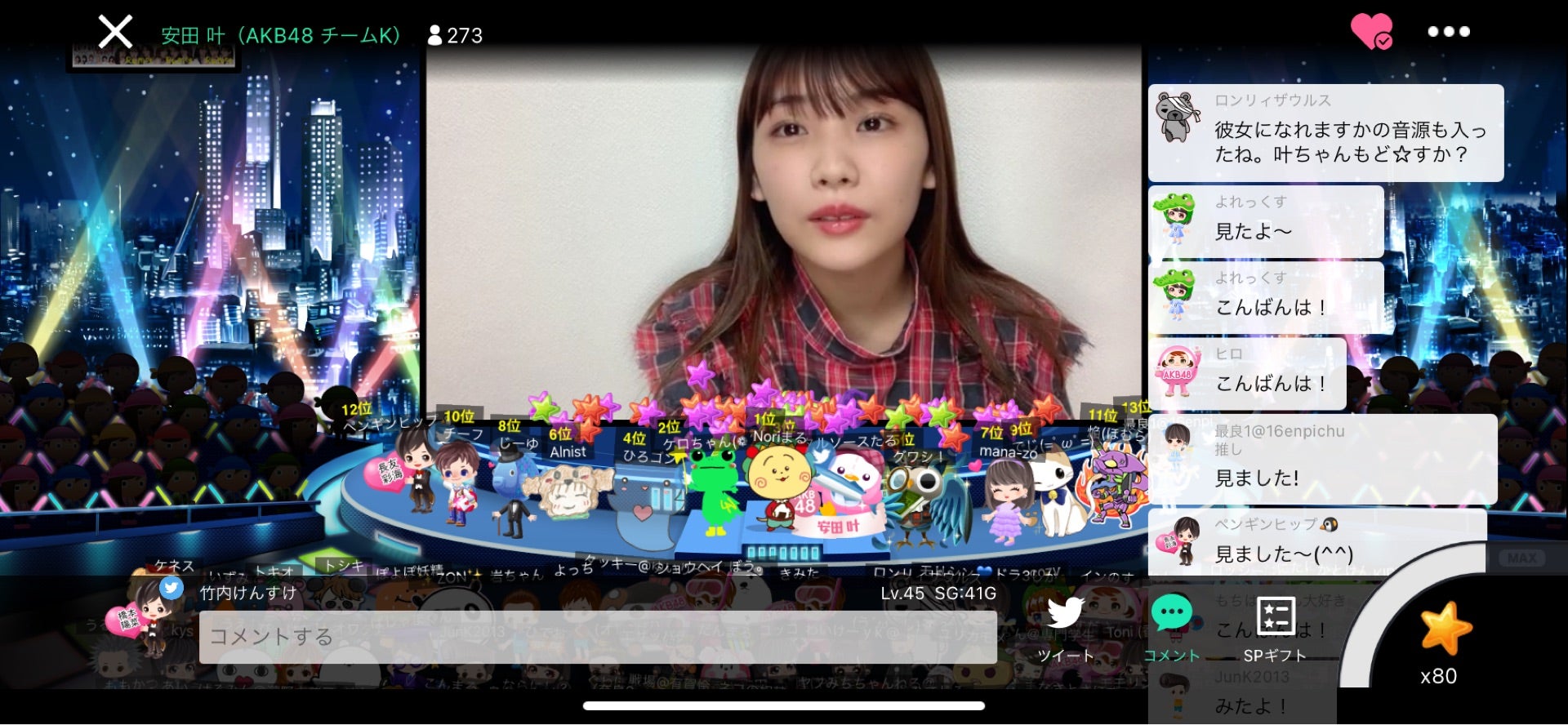This screenshot has height=725, width=1568.
Task: Switch to the コメント tab
Action: tap(1171, 627)
